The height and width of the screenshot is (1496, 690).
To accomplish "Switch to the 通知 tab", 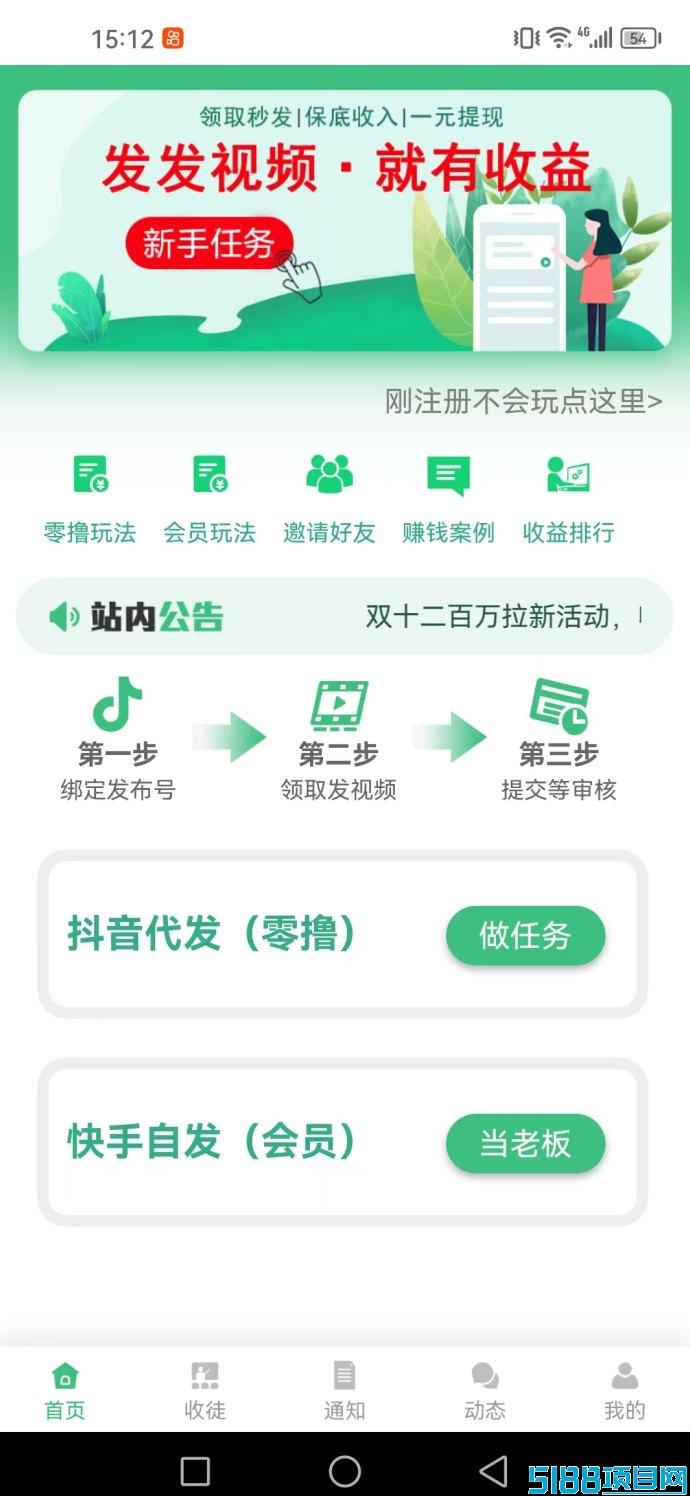I will tap(344, 1391).
